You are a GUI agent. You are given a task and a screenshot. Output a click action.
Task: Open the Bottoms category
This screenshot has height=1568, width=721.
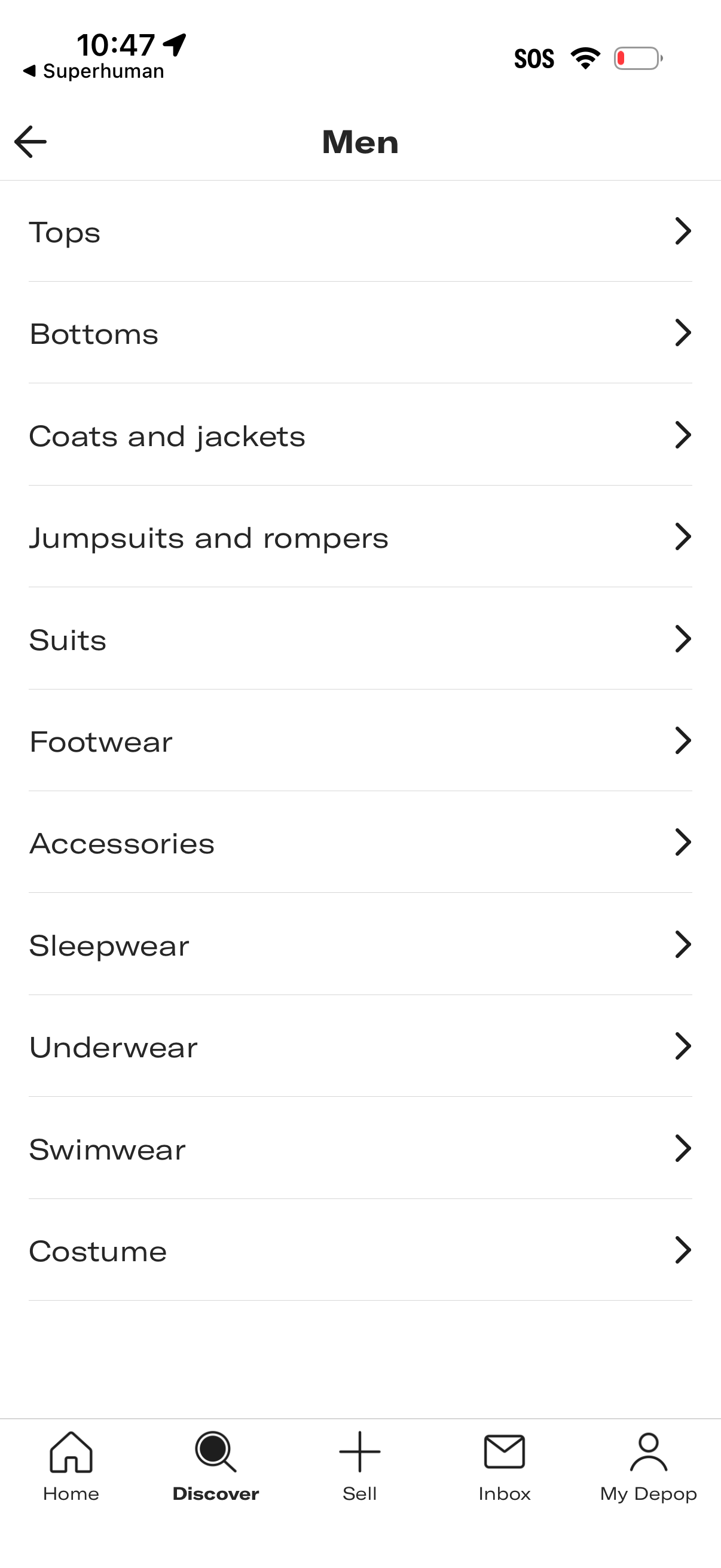(360, 333)
